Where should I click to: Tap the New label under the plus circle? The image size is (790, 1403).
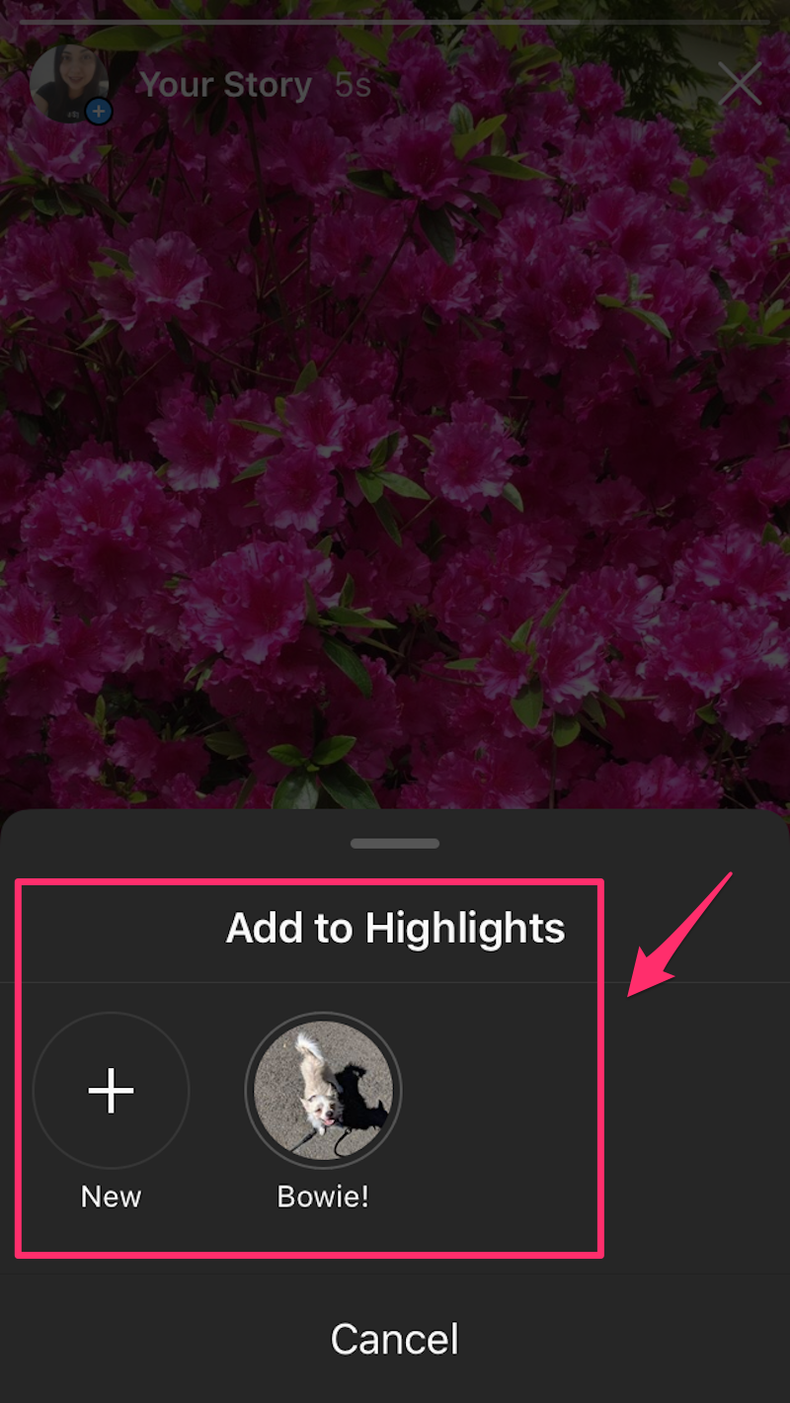(x=111, y=1196)
